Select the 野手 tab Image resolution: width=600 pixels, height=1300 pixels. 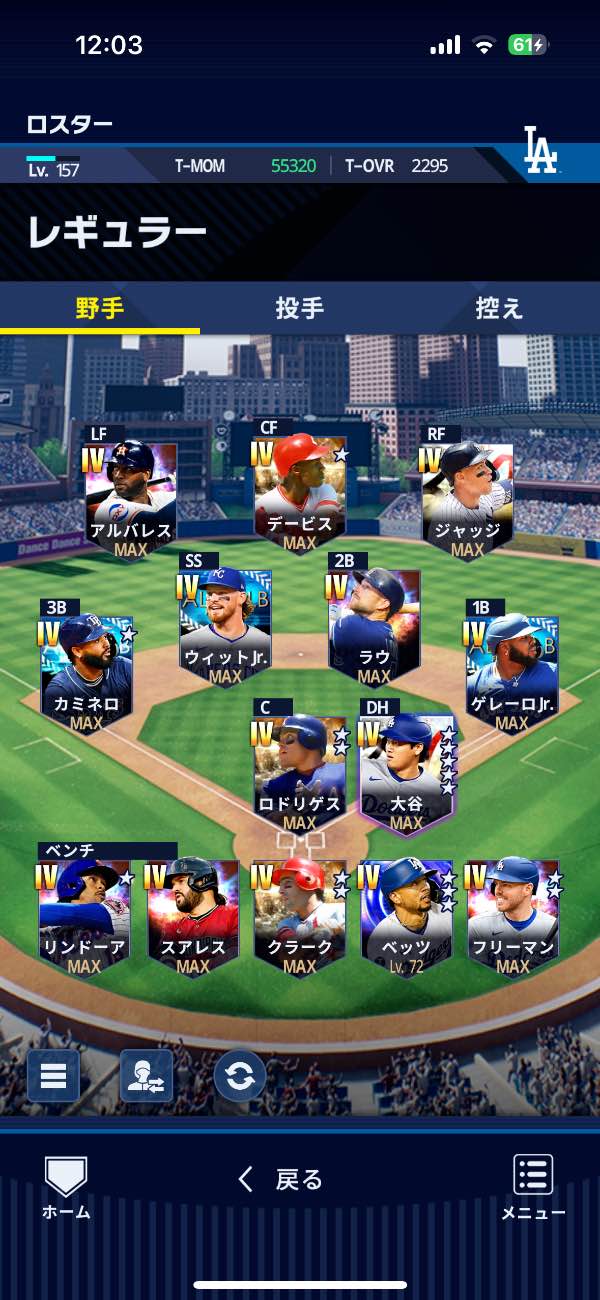pyautogui.click(x=100, y=308)
